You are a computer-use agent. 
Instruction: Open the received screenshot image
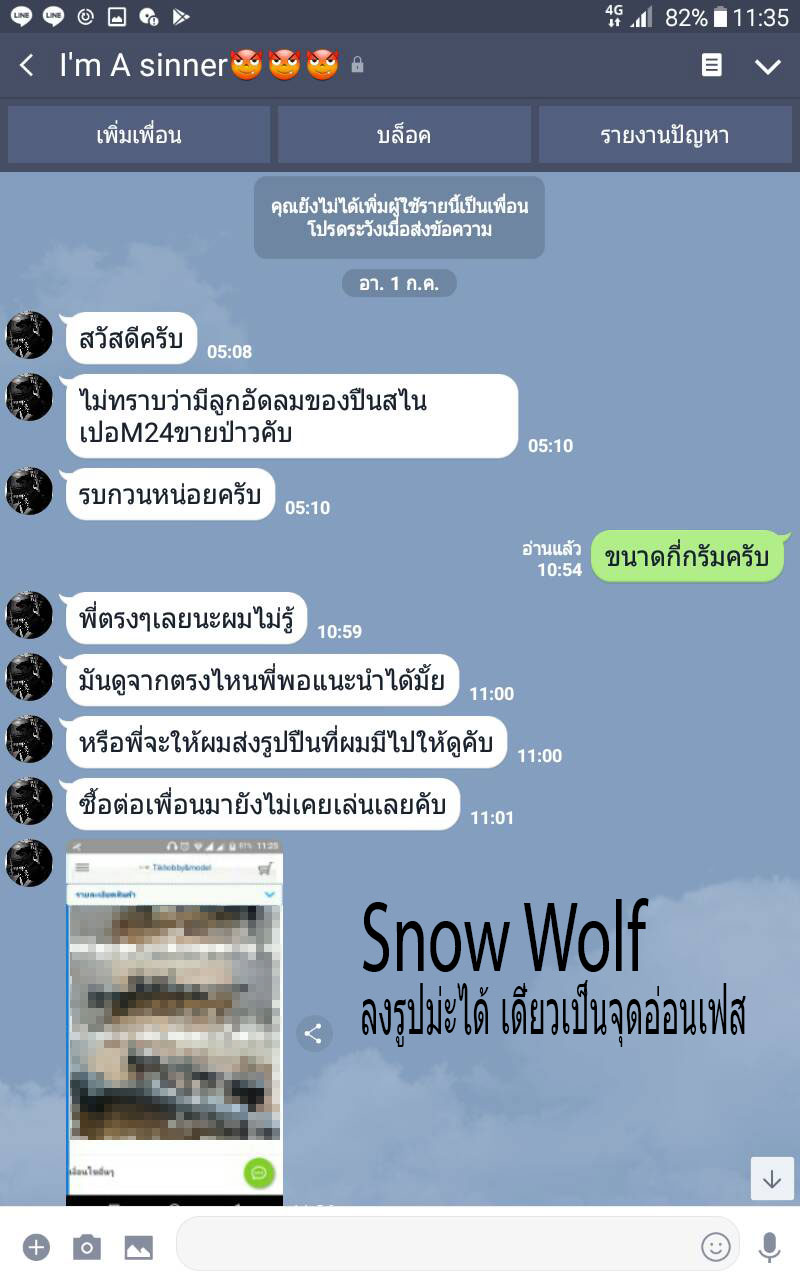[174, 1020]
